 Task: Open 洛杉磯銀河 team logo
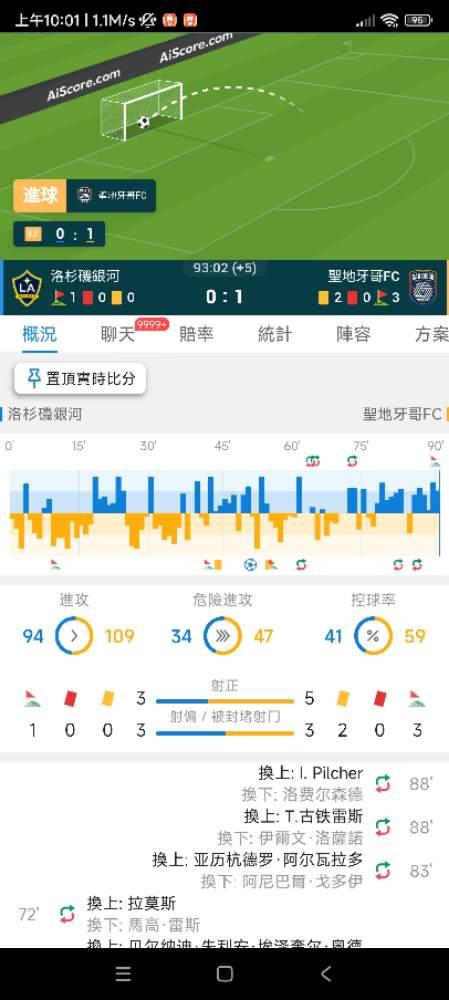pos(26,286)
